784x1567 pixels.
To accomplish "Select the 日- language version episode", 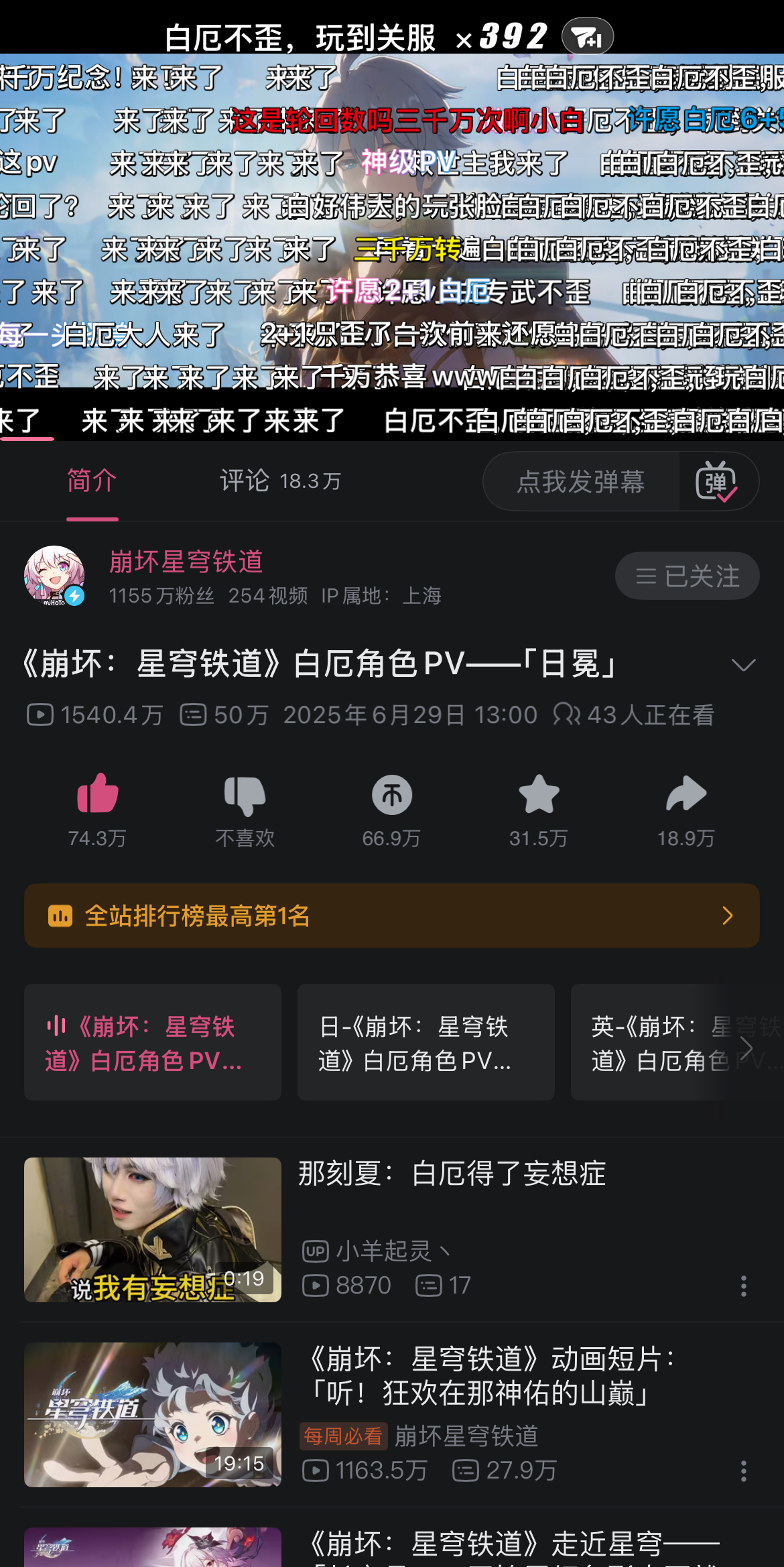I will point(426,1042).
